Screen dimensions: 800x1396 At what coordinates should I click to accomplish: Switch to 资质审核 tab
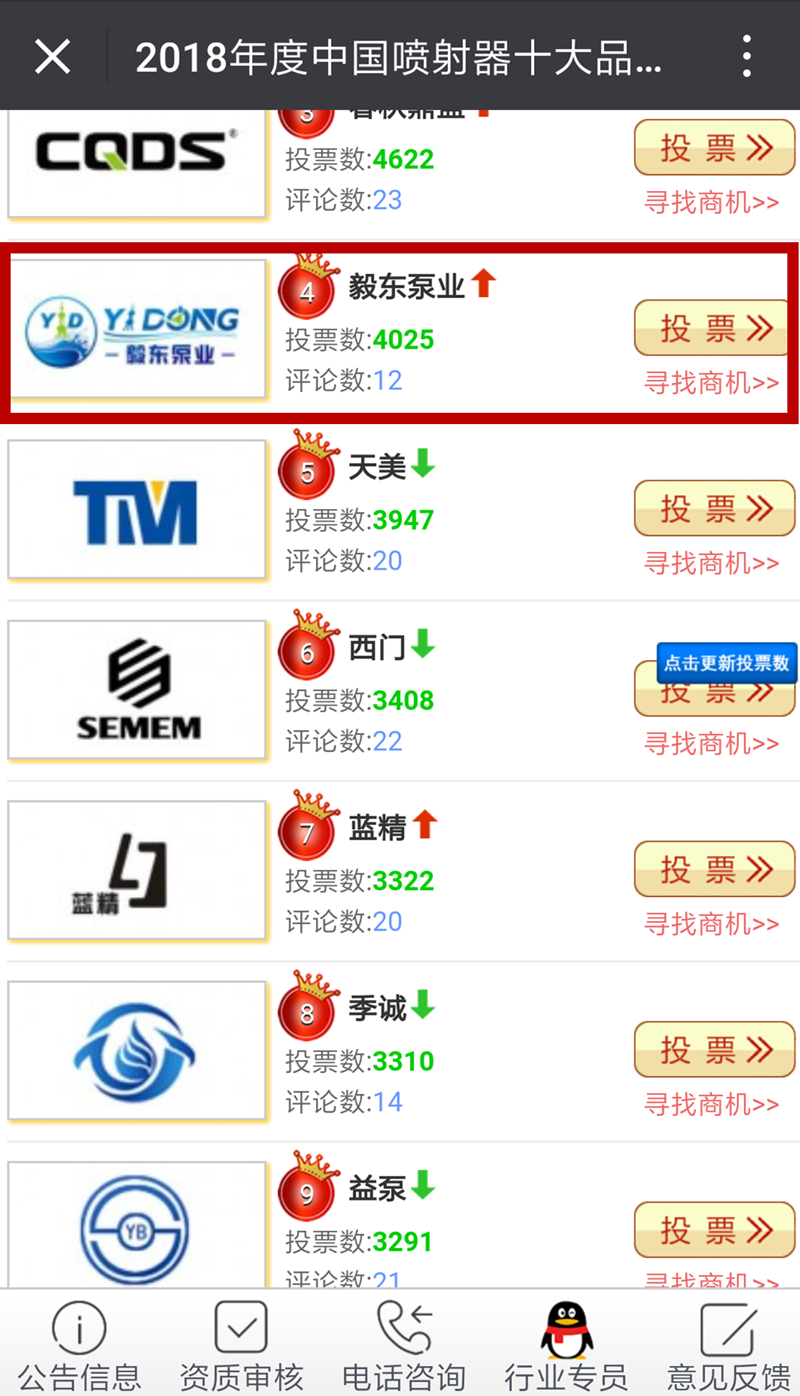tap(241, 1345)
